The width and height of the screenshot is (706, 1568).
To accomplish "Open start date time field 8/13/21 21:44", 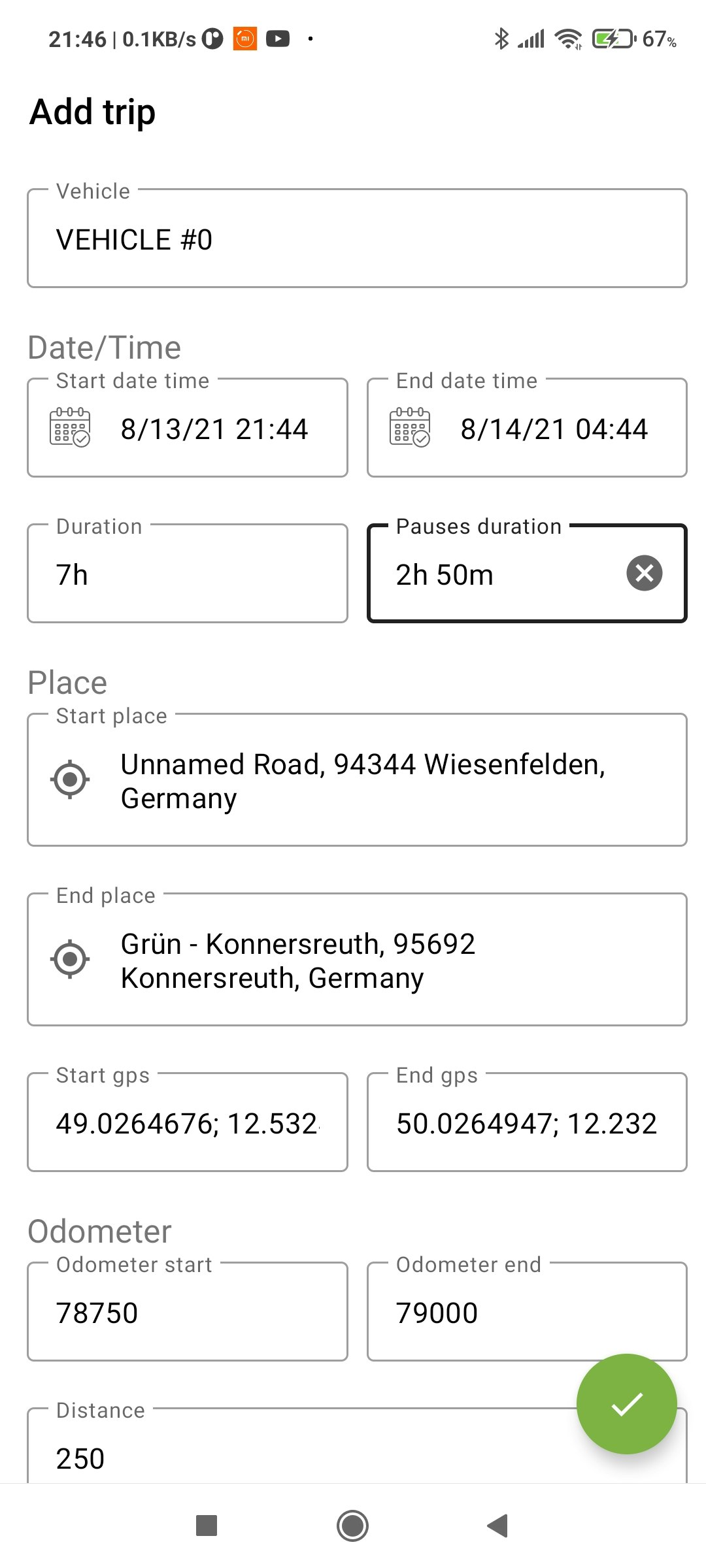I will (x=216, y=428).
